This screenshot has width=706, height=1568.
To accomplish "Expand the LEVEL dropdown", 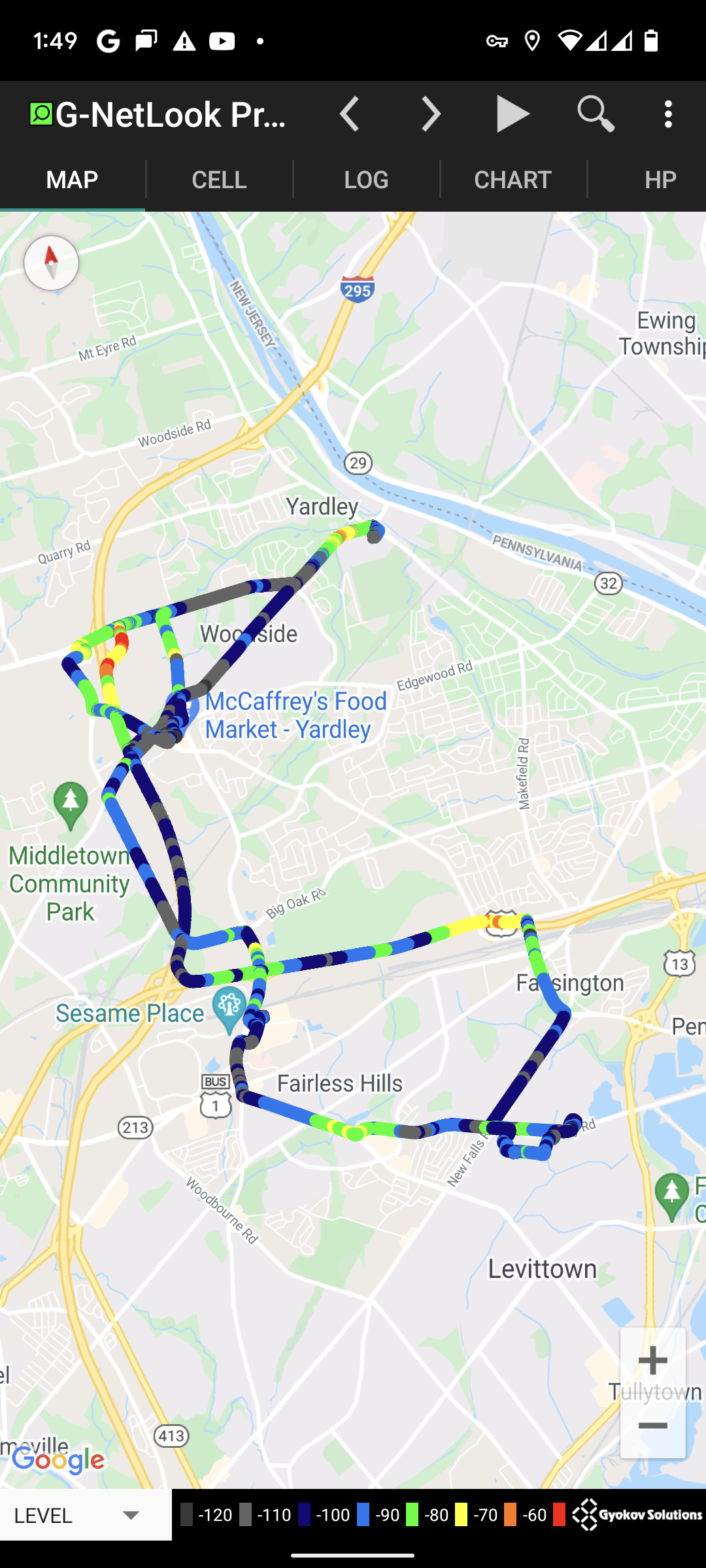I will 85,1515.
